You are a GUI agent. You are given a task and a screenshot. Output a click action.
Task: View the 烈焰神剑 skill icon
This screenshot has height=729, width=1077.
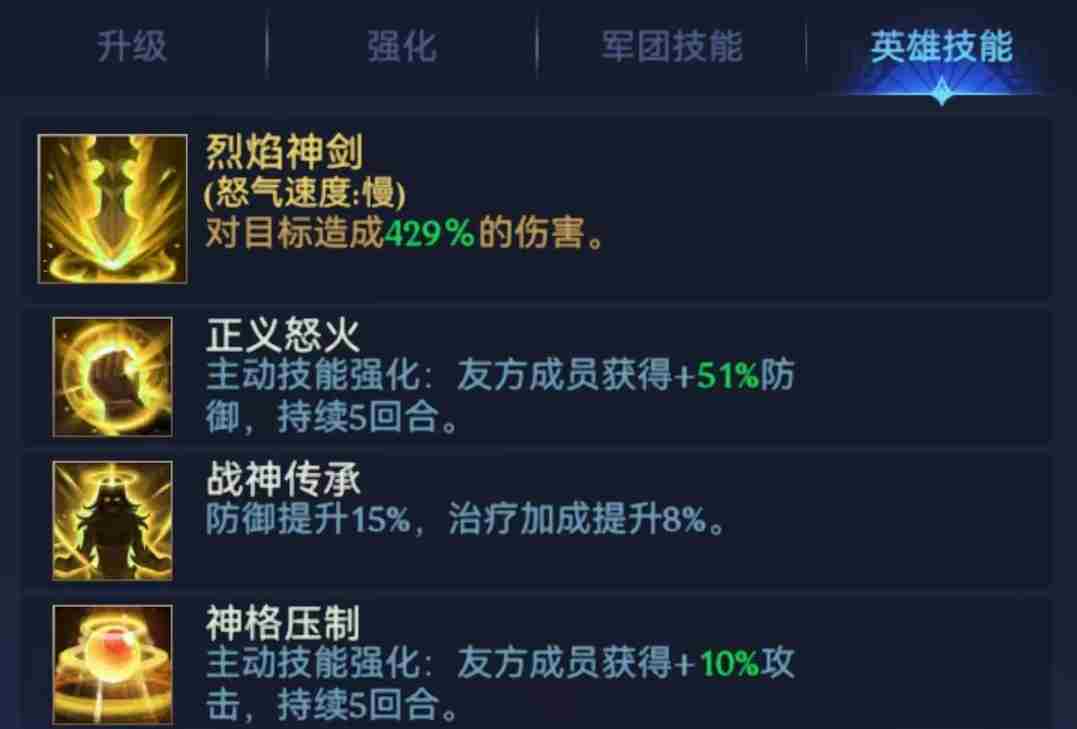pos(113,209)
